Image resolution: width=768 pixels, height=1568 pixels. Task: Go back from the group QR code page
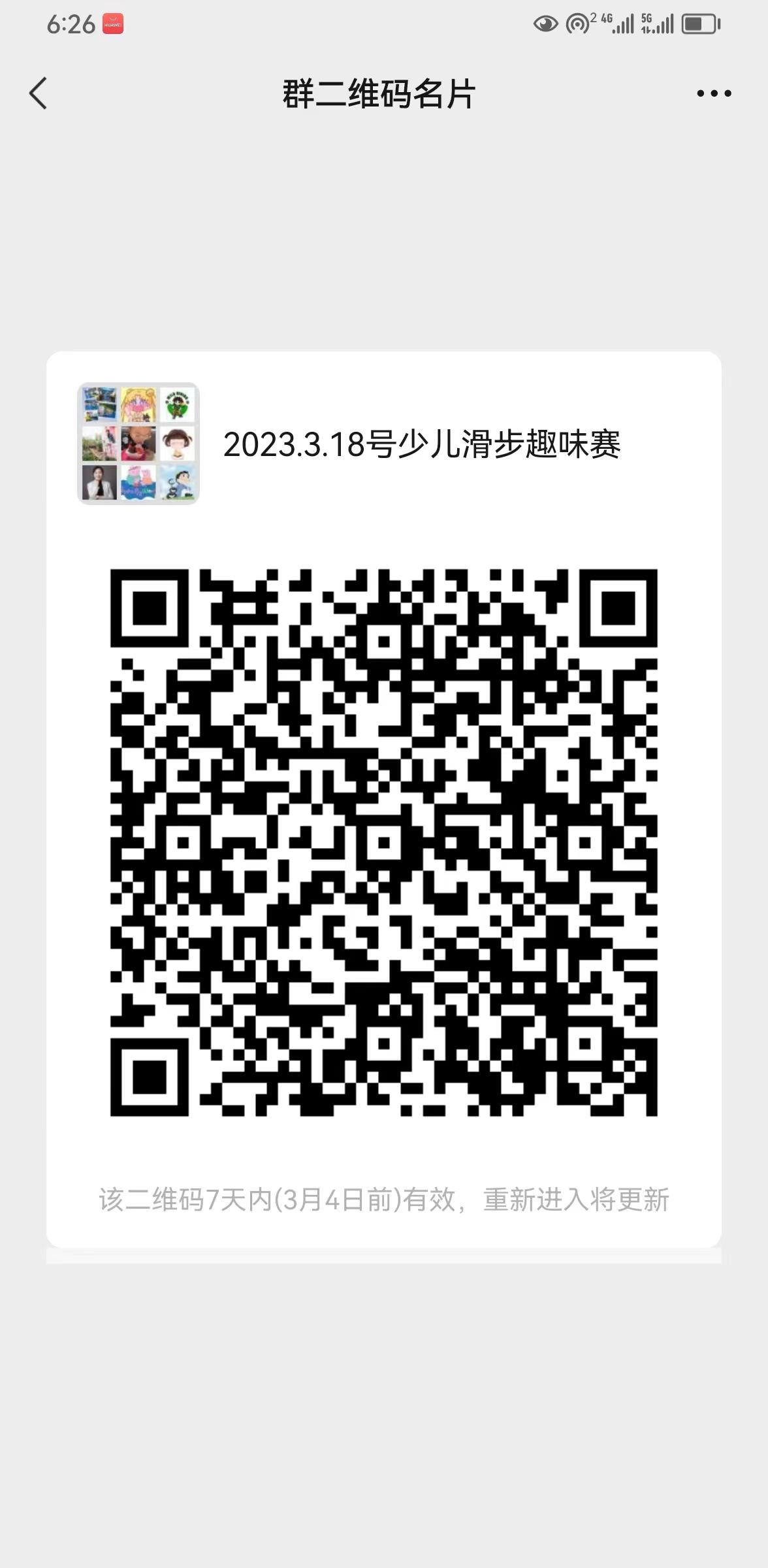pyautogui.click(x=39, y=93)
